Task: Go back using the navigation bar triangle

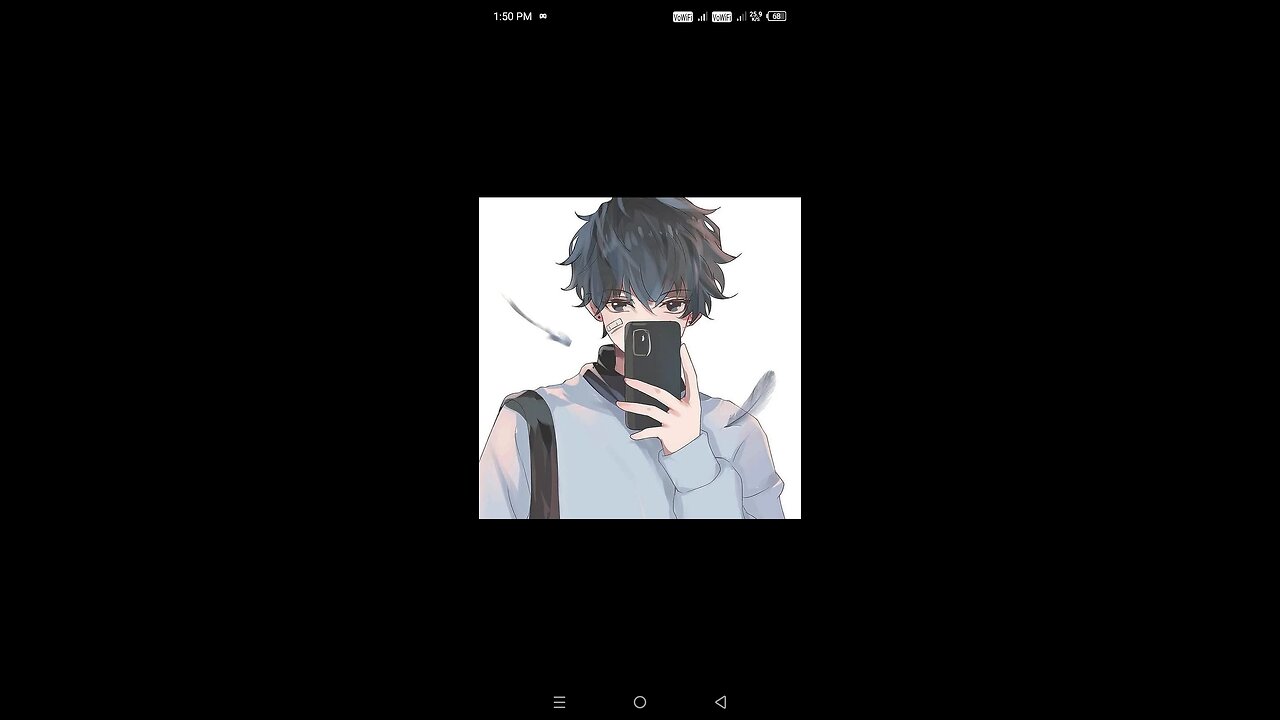Action: point(720,702)
